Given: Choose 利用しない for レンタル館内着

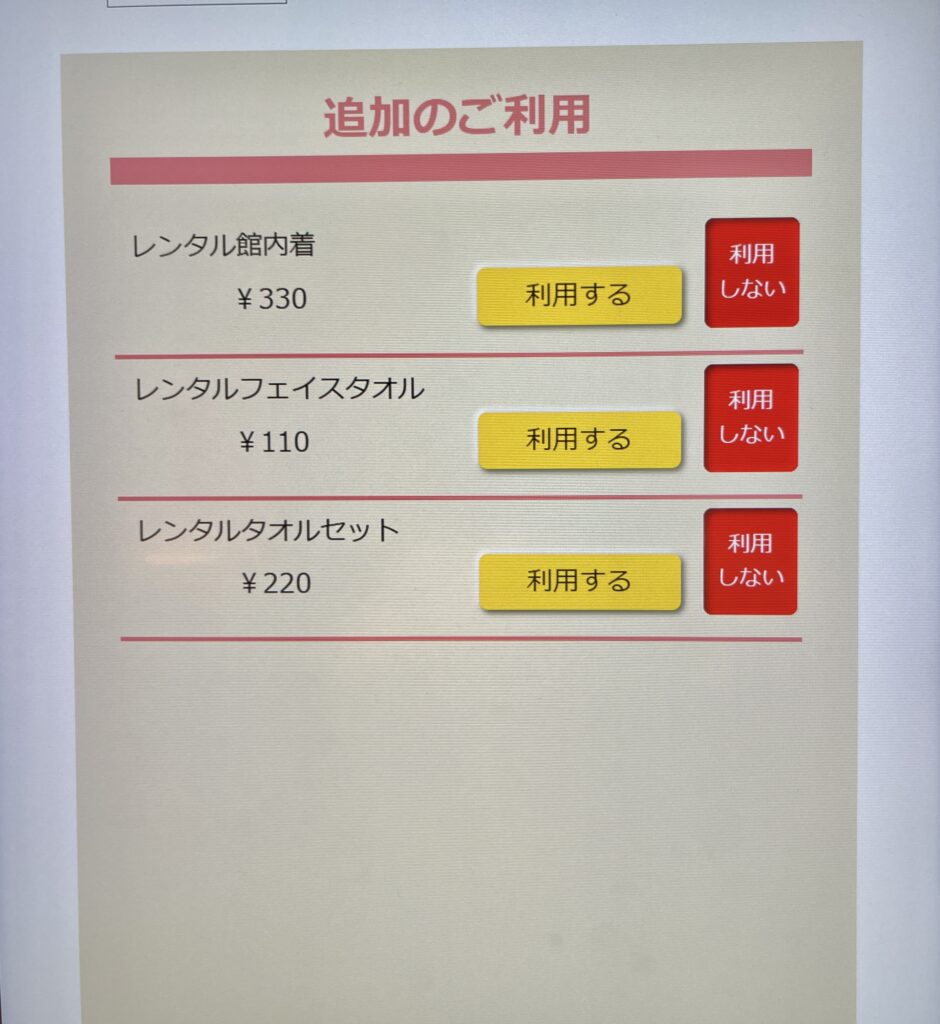Looking at the screenshot, I should coord(752,272).
